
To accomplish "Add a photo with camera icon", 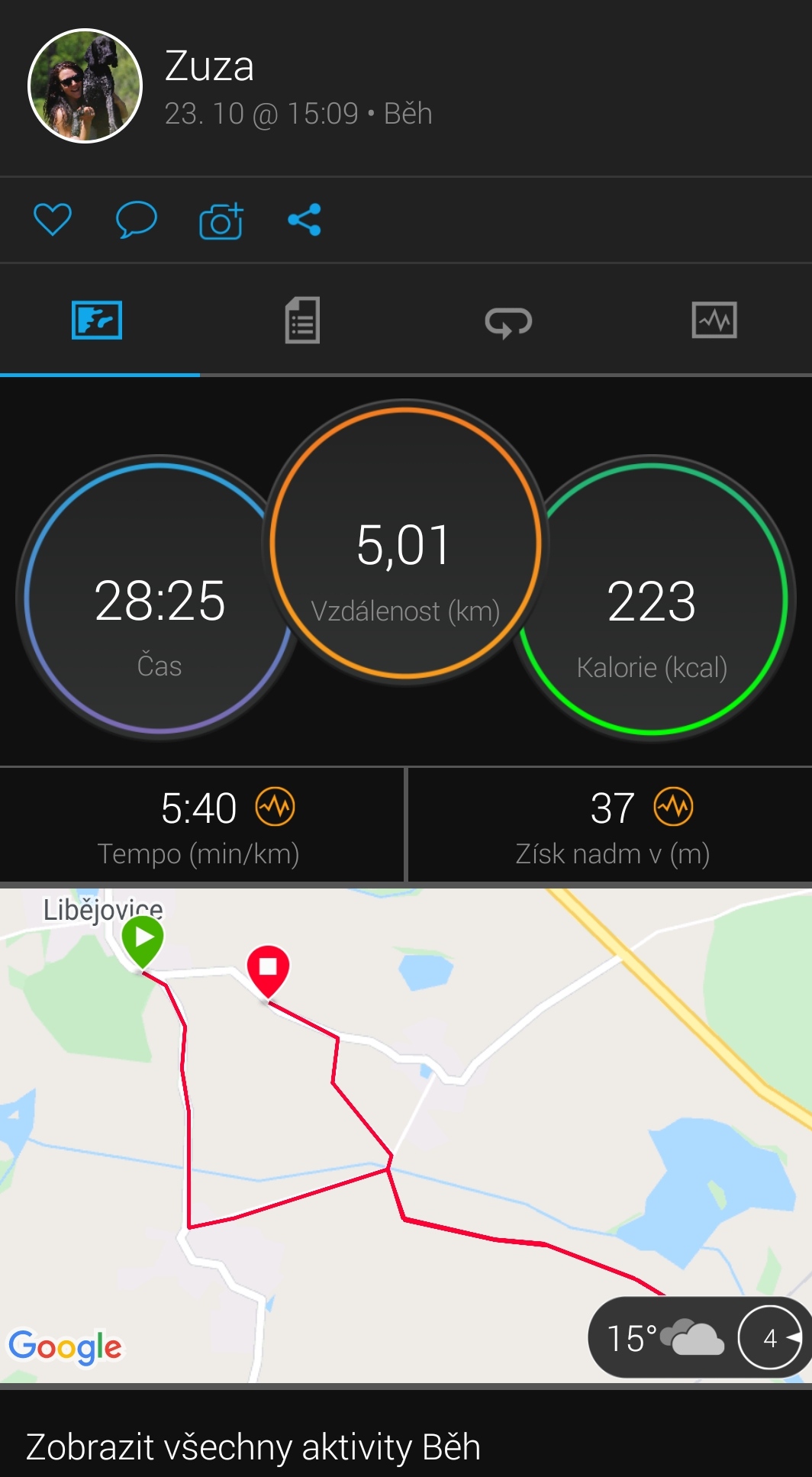I will (221, 221).
